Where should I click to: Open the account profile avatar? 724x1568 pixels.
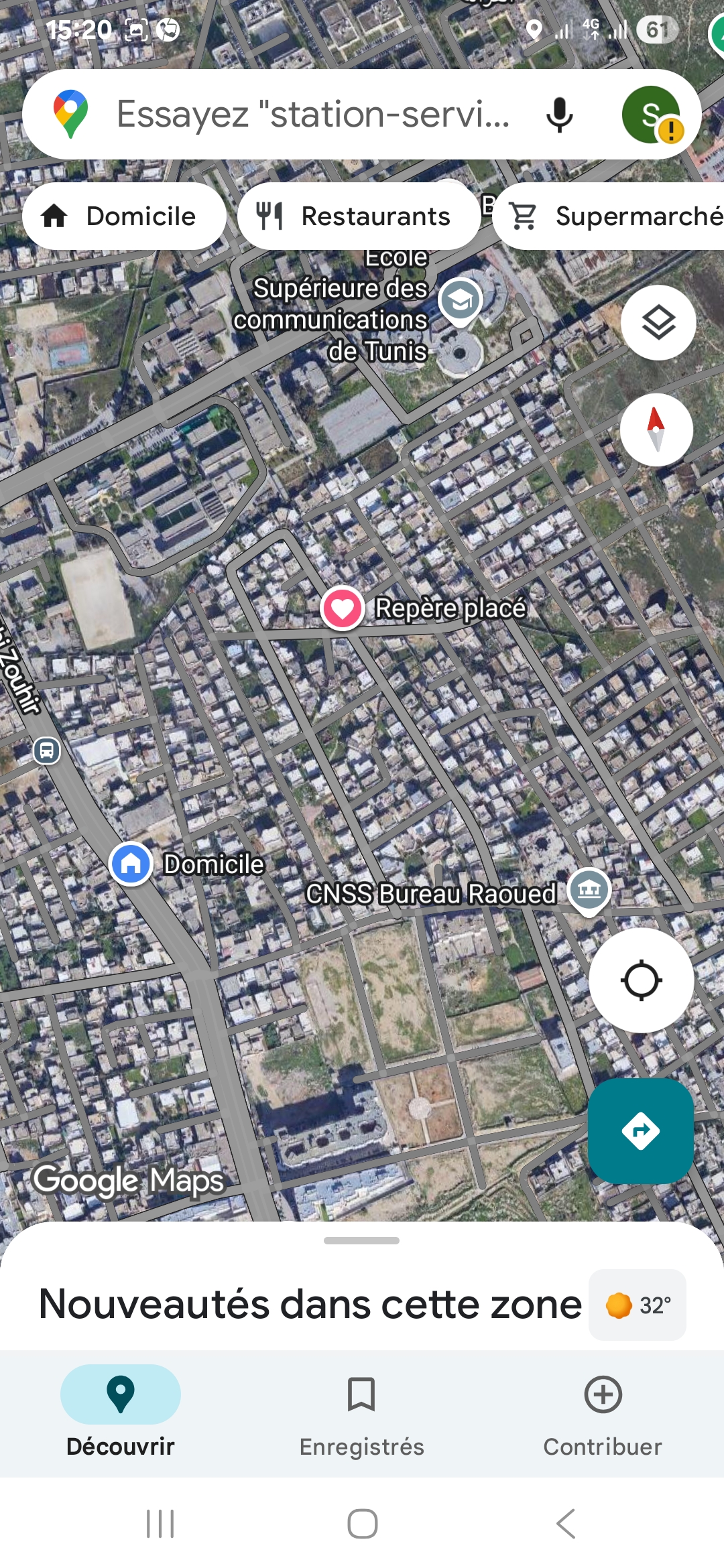(652, 115)
